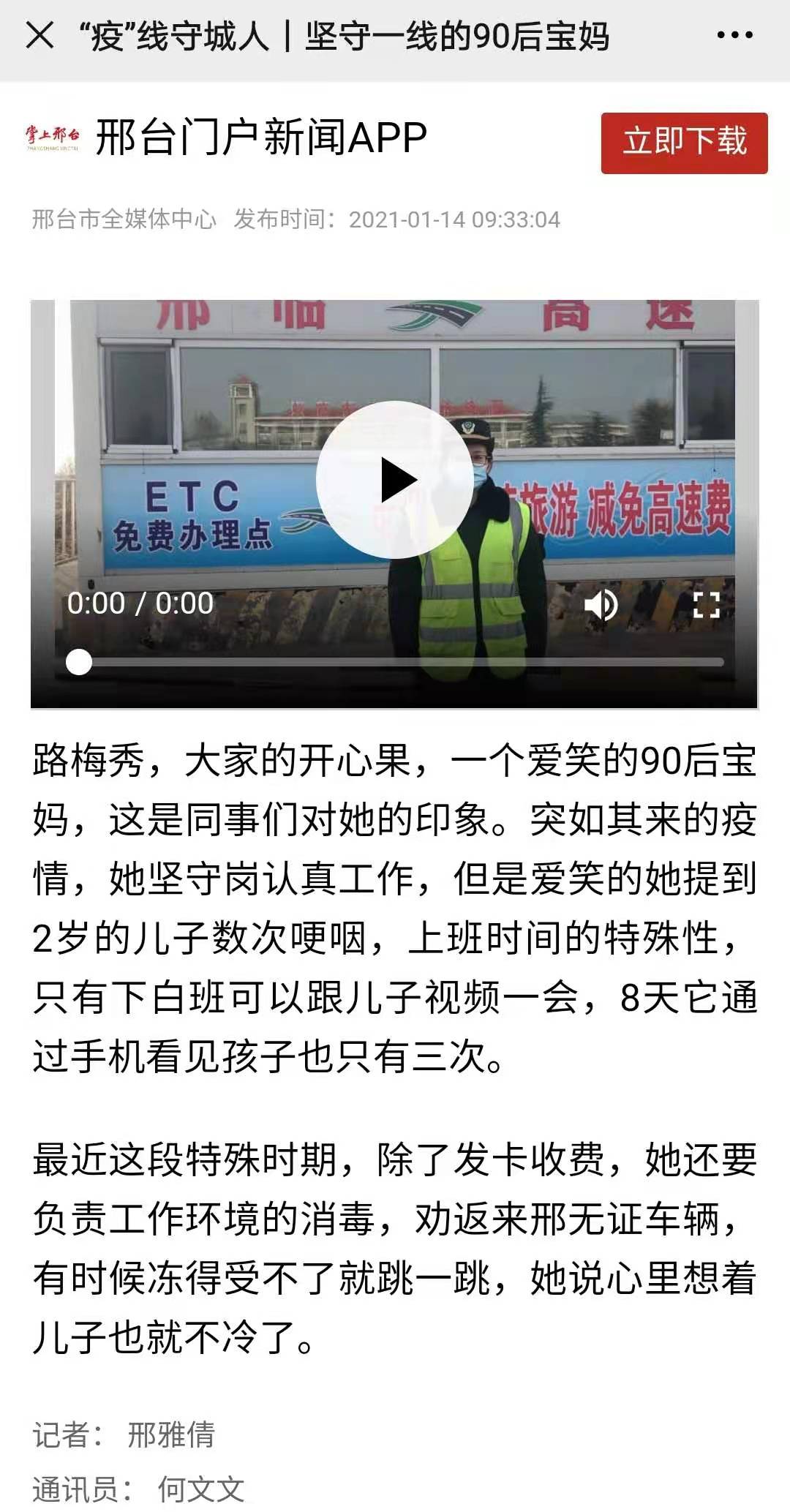Open the 邢台门户新闻APP banner
Image resolution: width=790 pixels, height=1512 pixels.
pos(260,138)
